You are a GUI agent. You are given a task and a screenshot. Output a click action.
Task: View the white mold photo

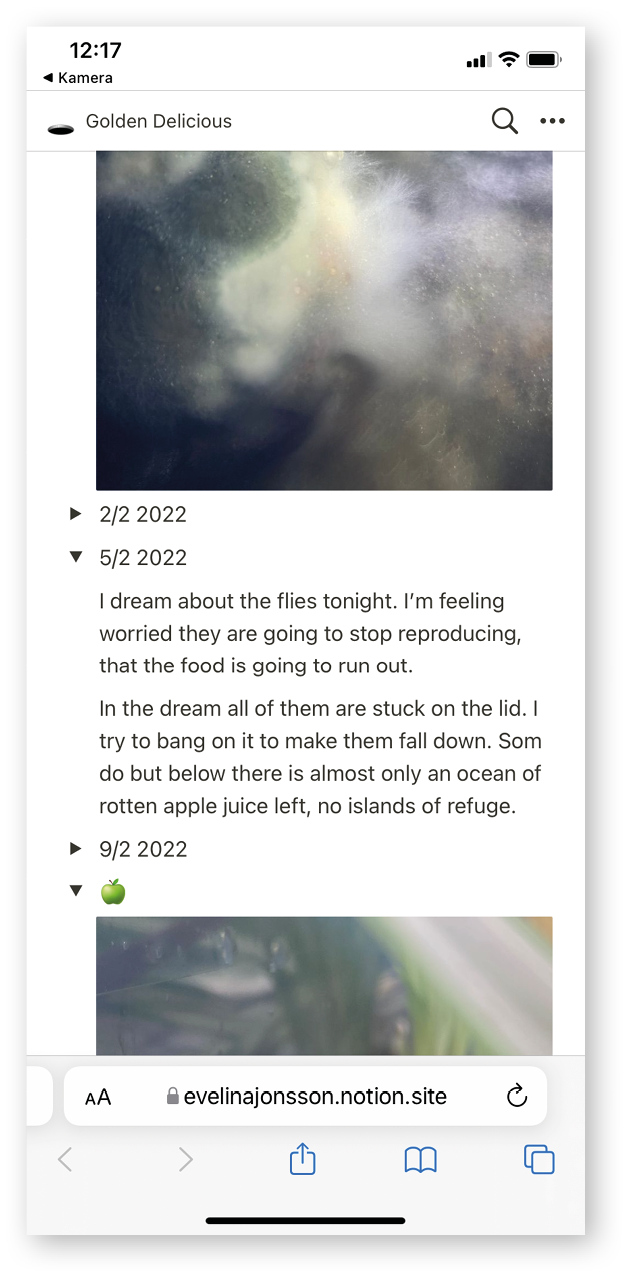pos(324,320)
